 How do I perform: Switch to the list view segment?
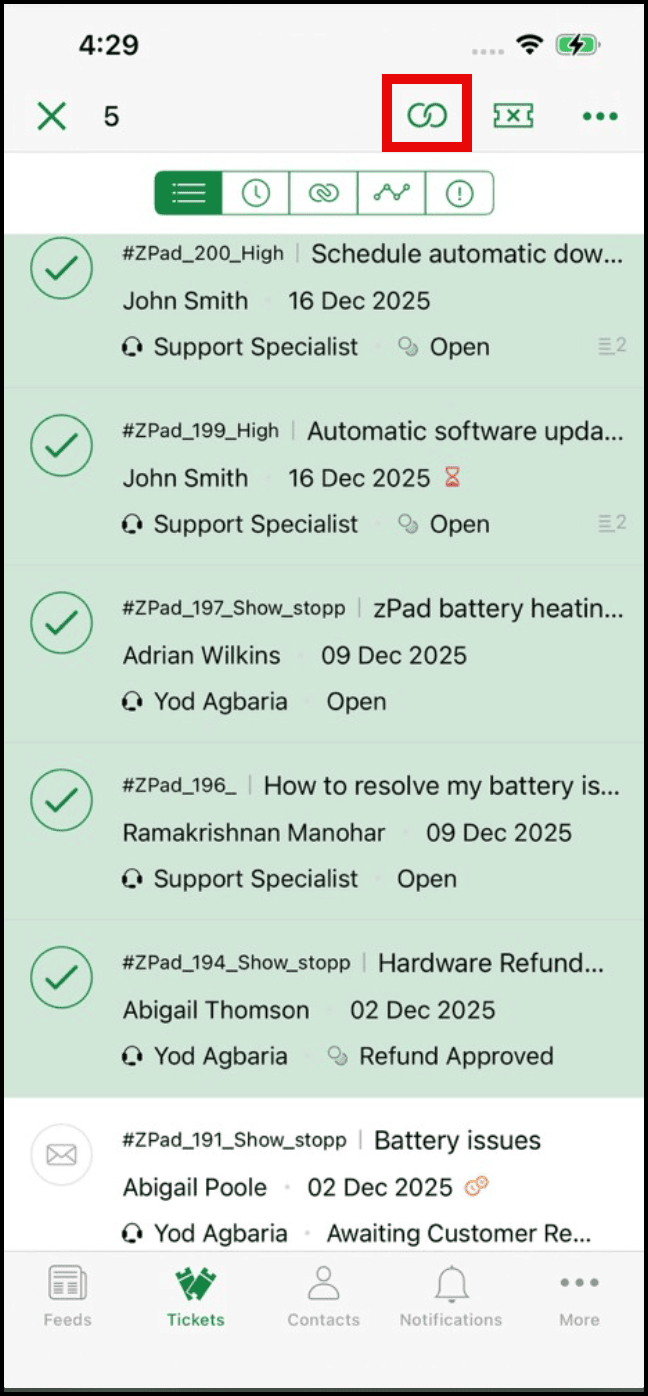pyautogui.click(x=188, y=193)
